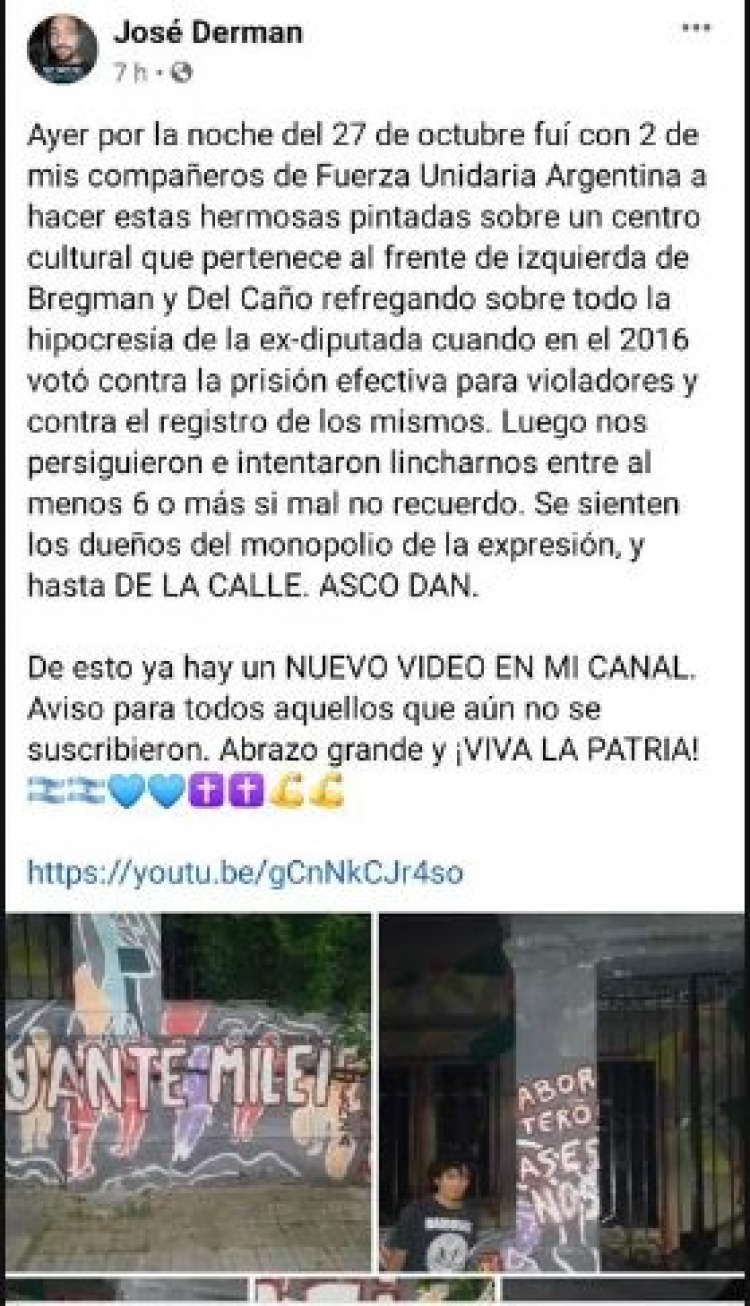Open the post's three-dot options menu
The width and height of the screenshot is (750, 1306).
(x=696, y=29)
